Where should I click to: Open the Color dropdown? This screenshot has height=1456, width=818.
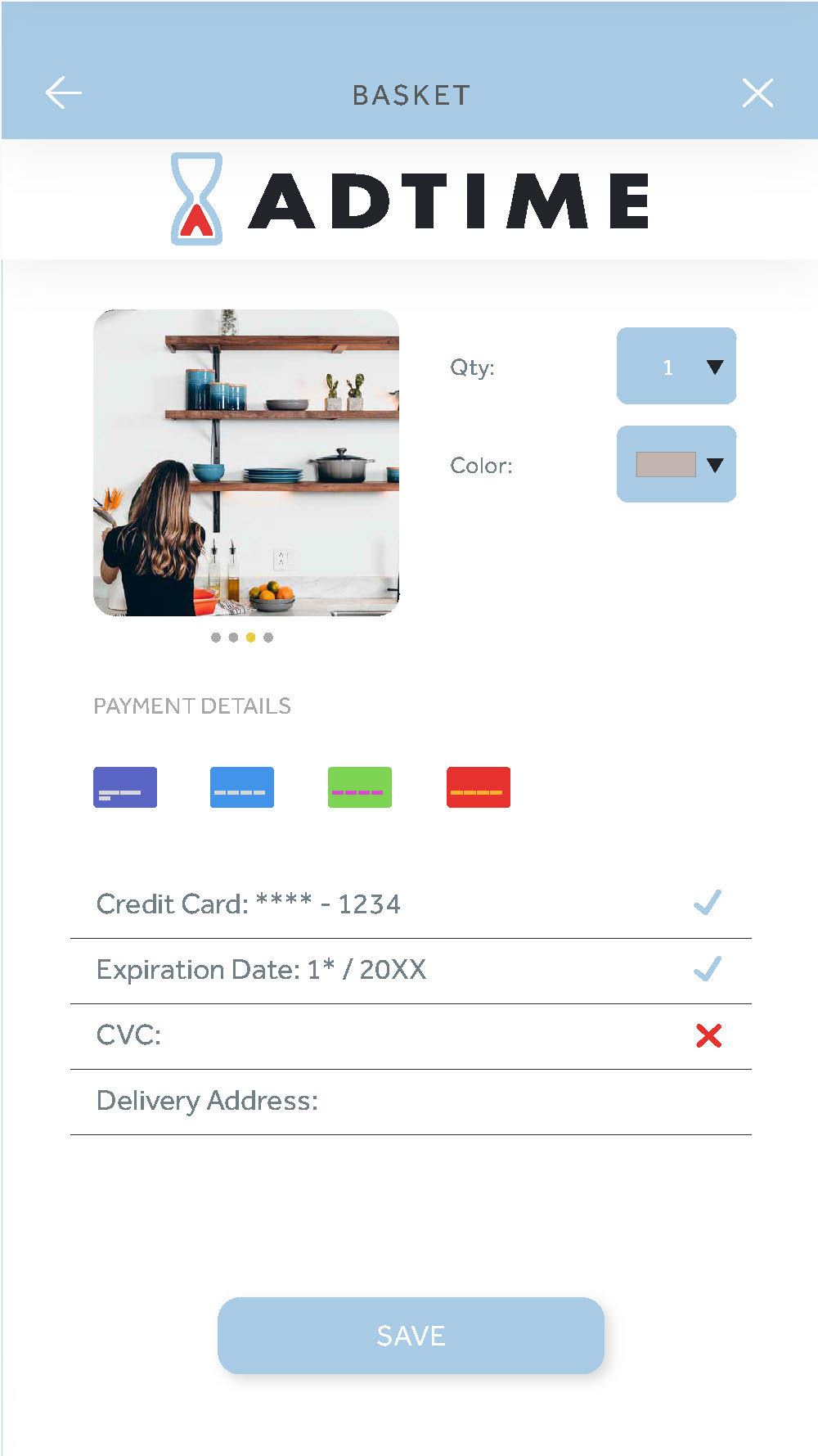[676, 464]
